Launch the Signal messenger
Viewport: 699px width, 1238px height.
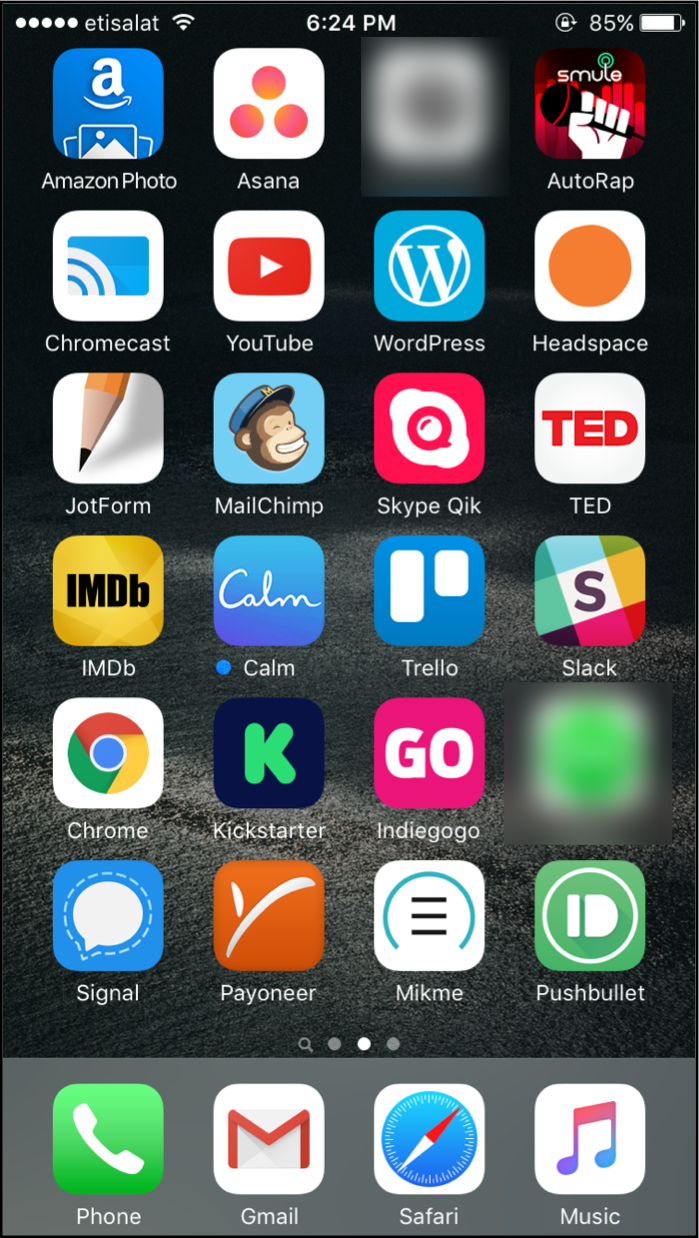click(108, 916)
